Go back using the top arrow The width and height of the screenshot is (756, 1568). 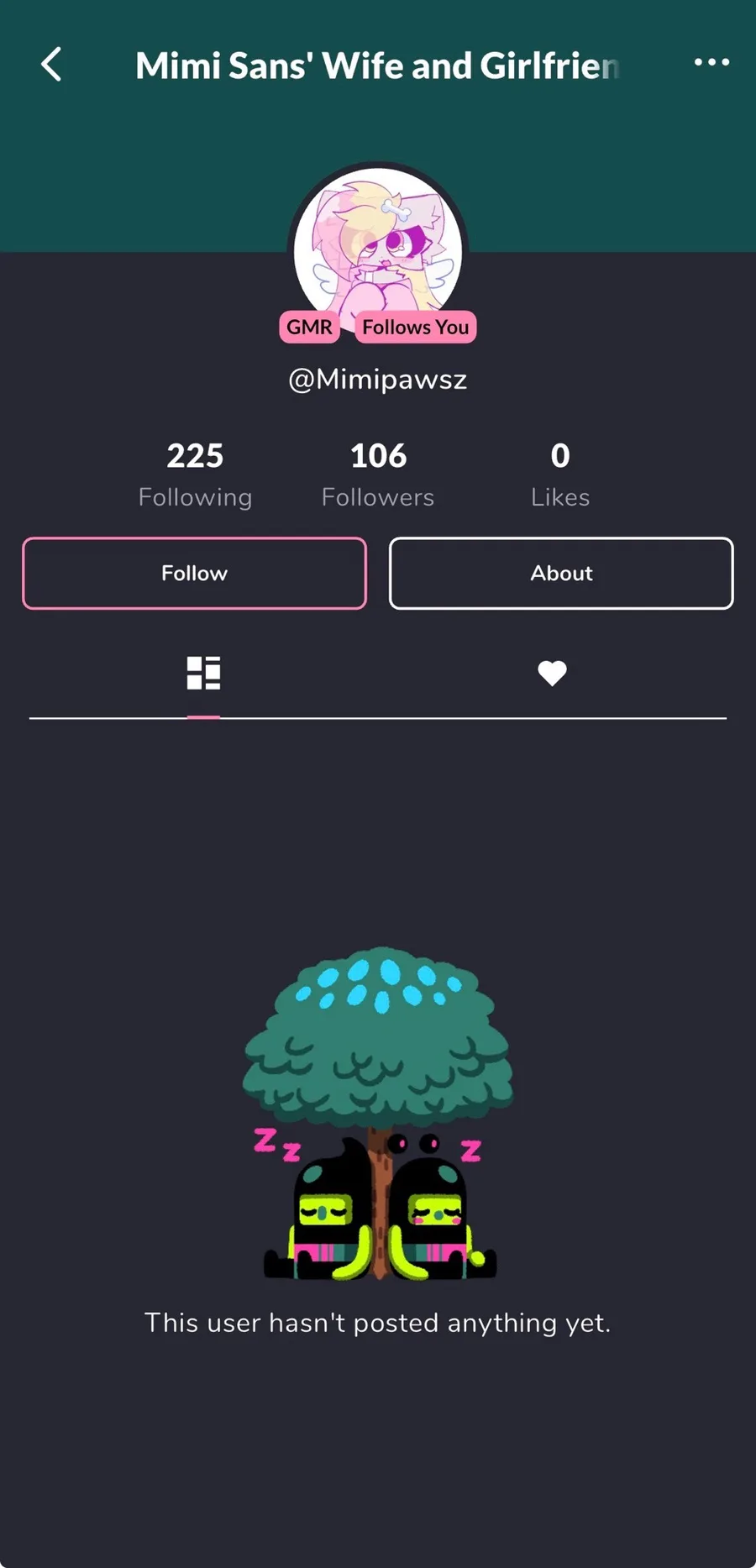tap(52, 65)
